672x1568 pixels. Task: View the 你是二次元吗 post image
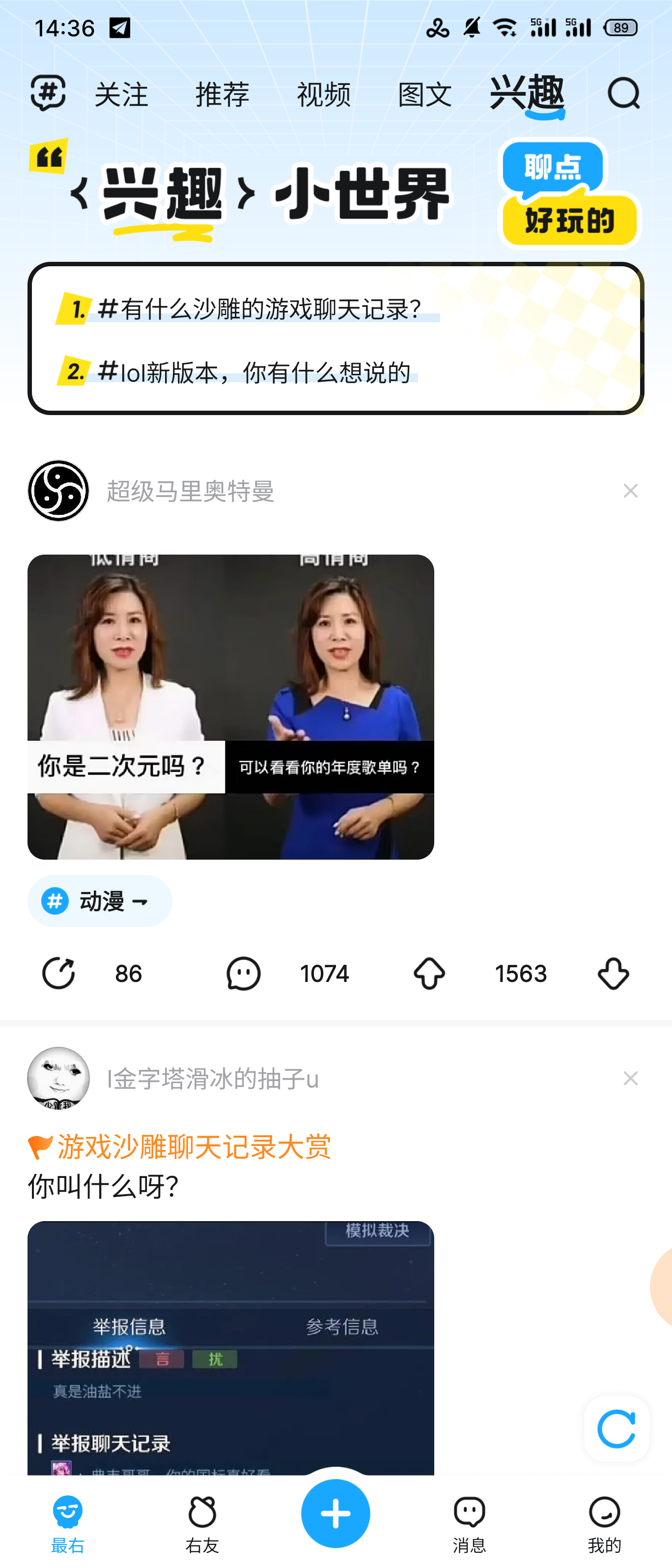pyautogui.click(x=231, y=706)
